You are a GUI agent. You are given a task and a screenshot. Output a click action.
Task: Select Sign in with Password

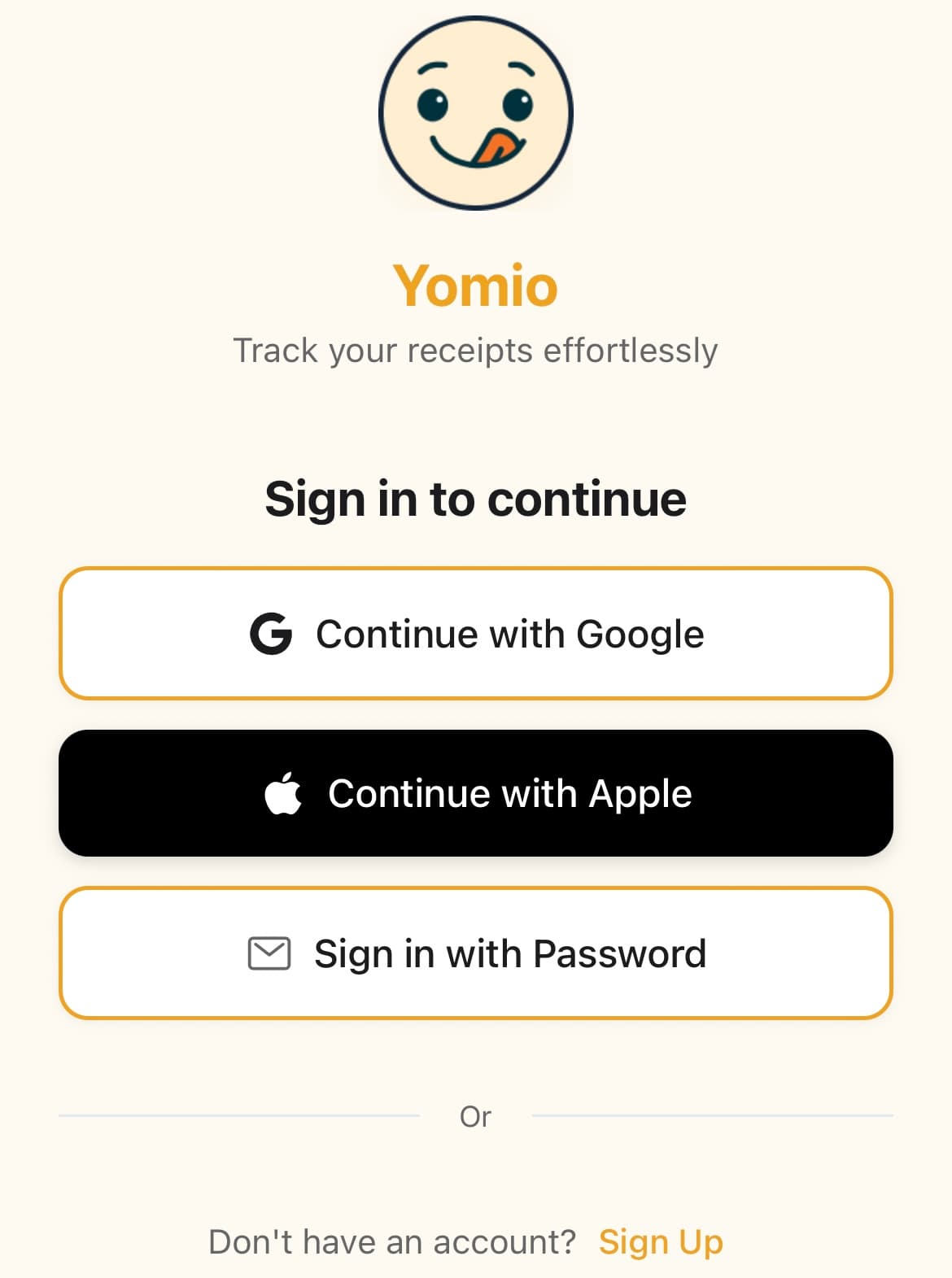point(476,952)
